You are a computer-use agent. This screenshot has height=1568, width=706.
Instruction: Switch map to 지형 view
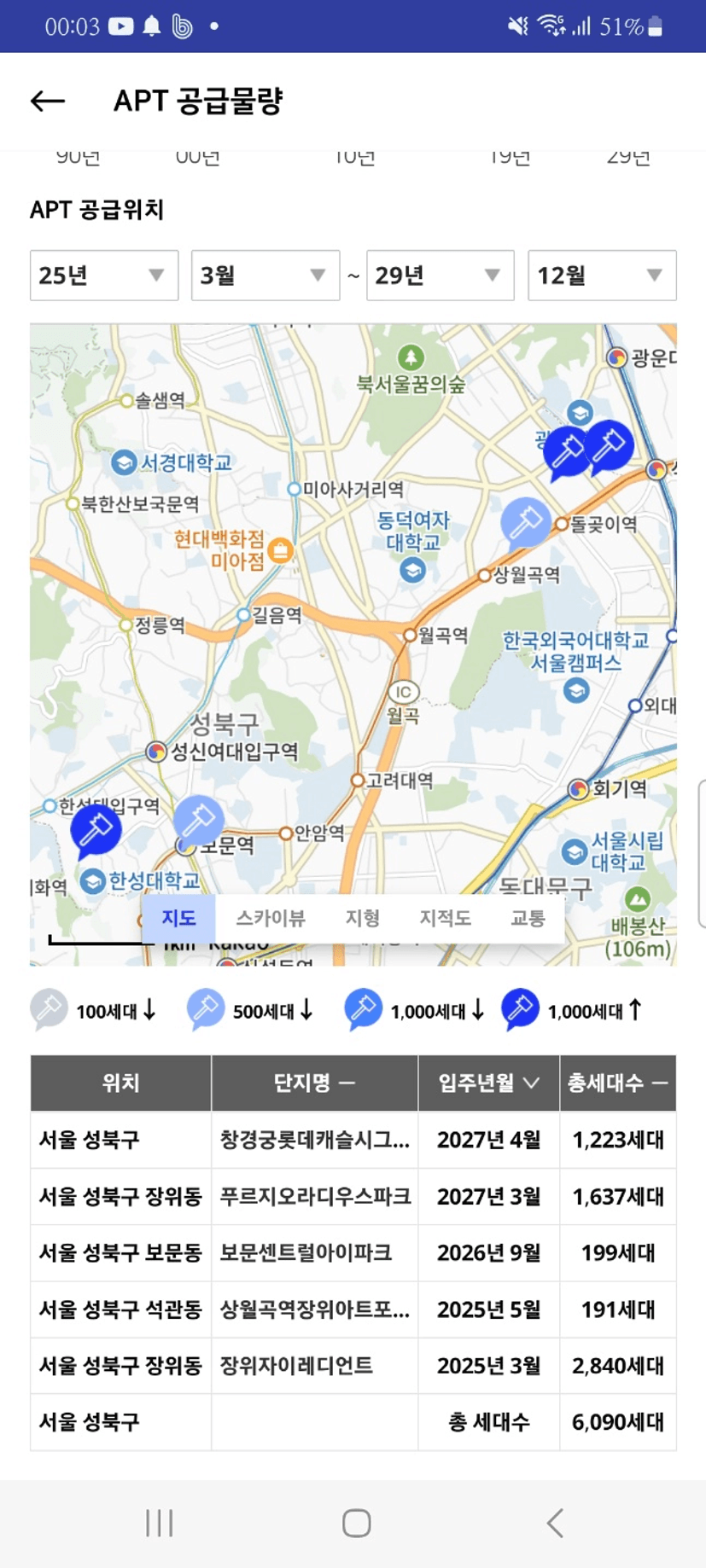[362, 919]
